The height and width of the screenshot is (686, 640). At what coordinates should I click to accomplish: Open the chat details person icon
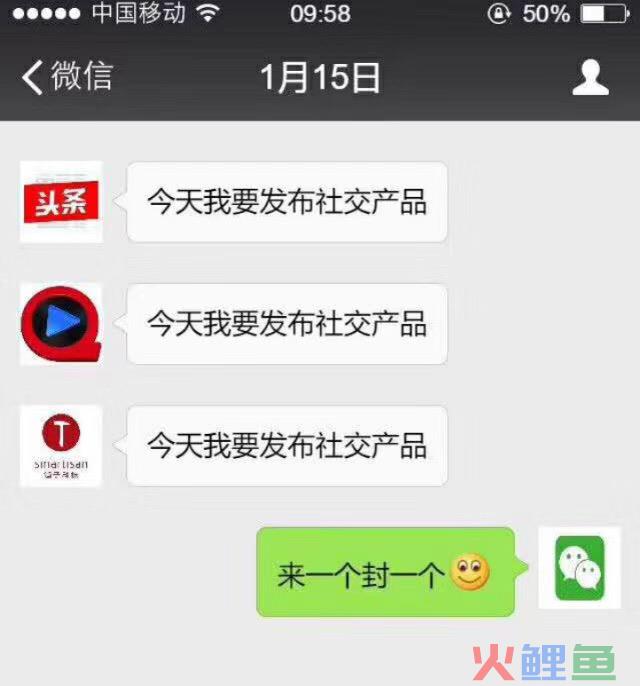click(x=590, y=77)
